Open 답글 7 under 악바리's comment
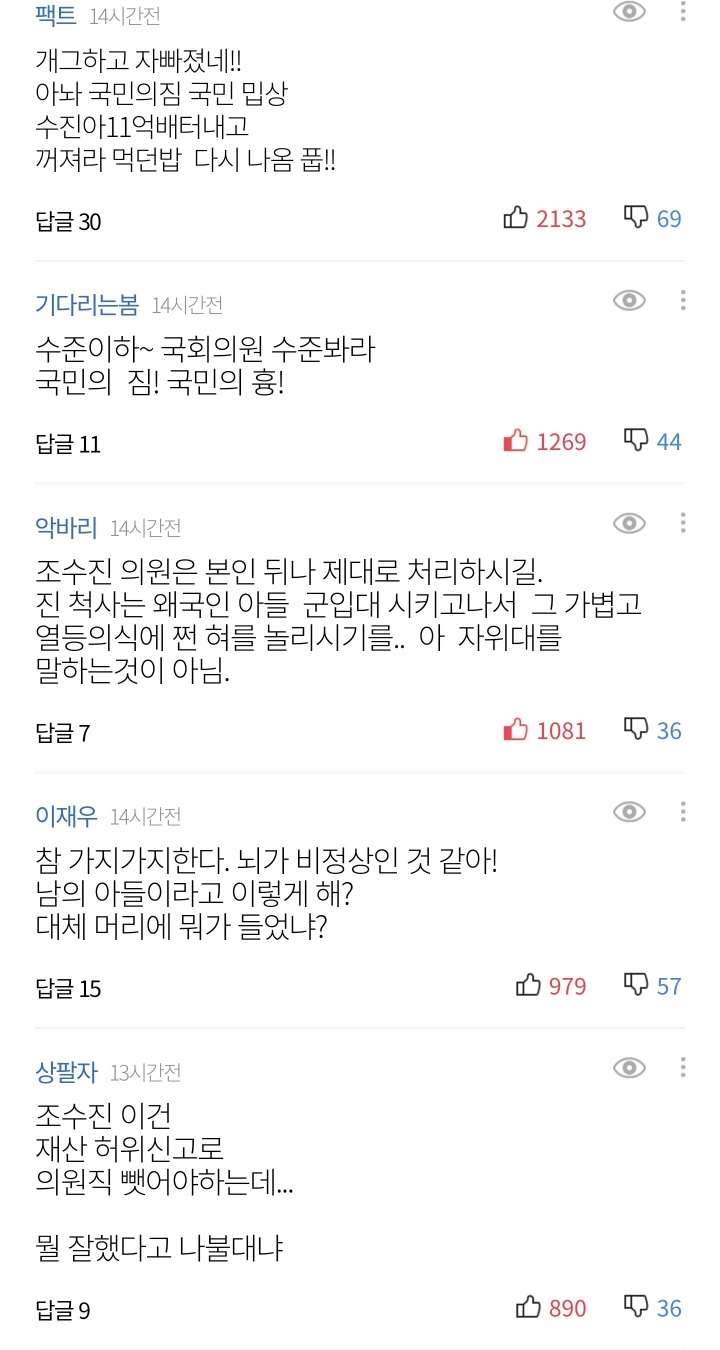The image size is (720, 1350). pos(63,733)
